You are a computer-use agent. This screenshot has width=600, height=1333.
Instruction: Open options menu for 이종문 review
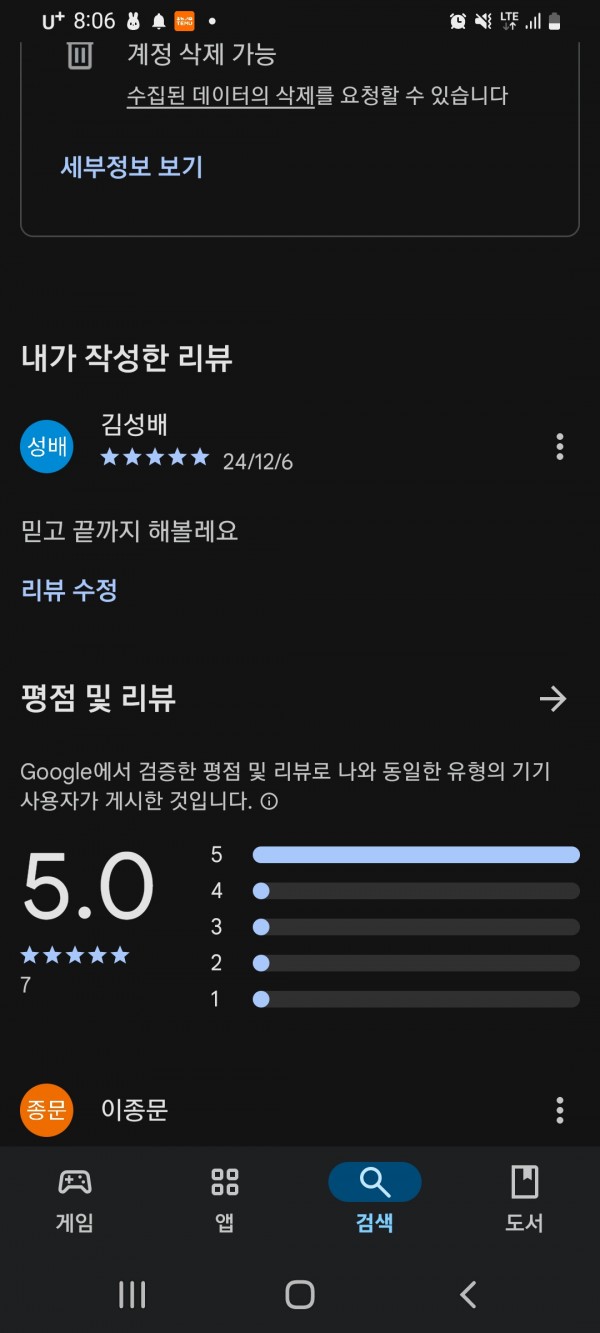[559, 1109]
